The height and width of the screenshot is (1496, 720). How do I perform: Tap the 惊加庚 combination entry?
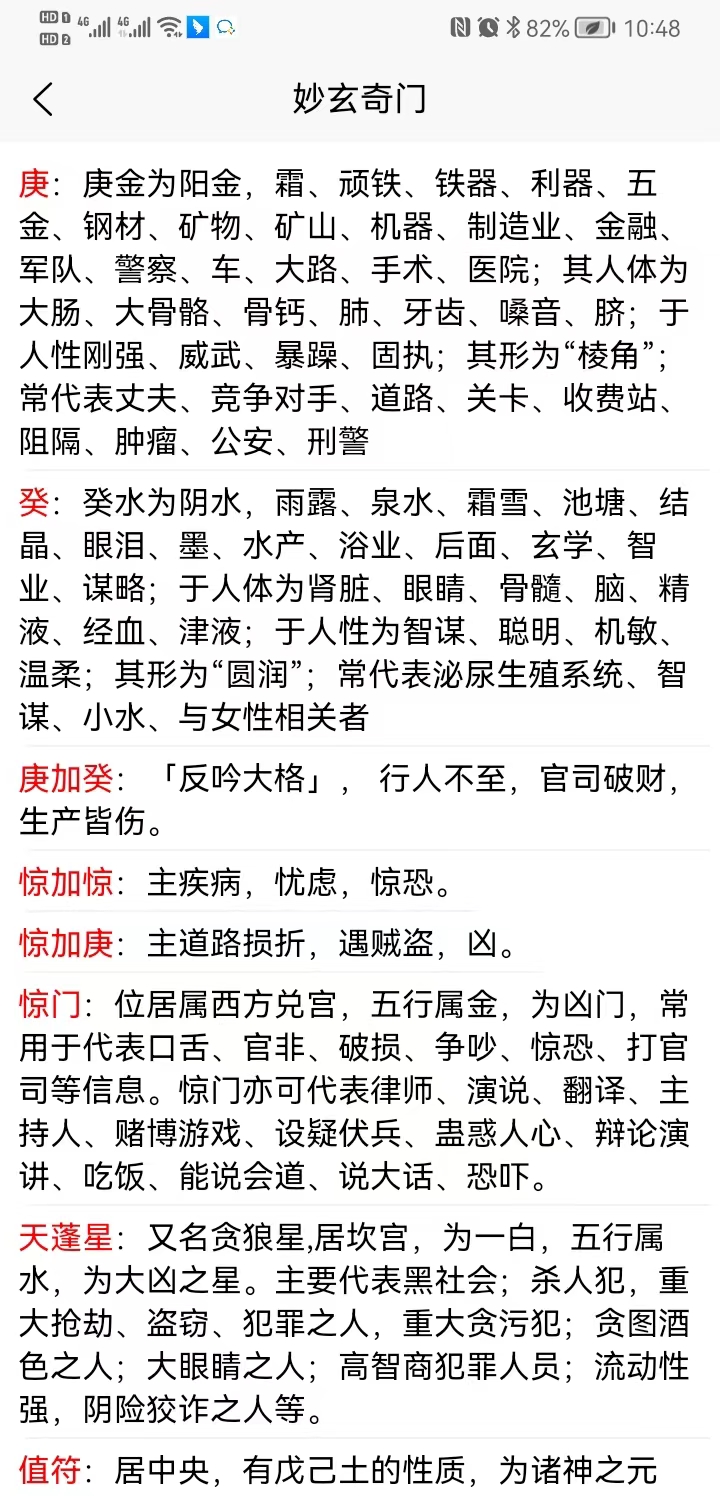tap(65, 943)
